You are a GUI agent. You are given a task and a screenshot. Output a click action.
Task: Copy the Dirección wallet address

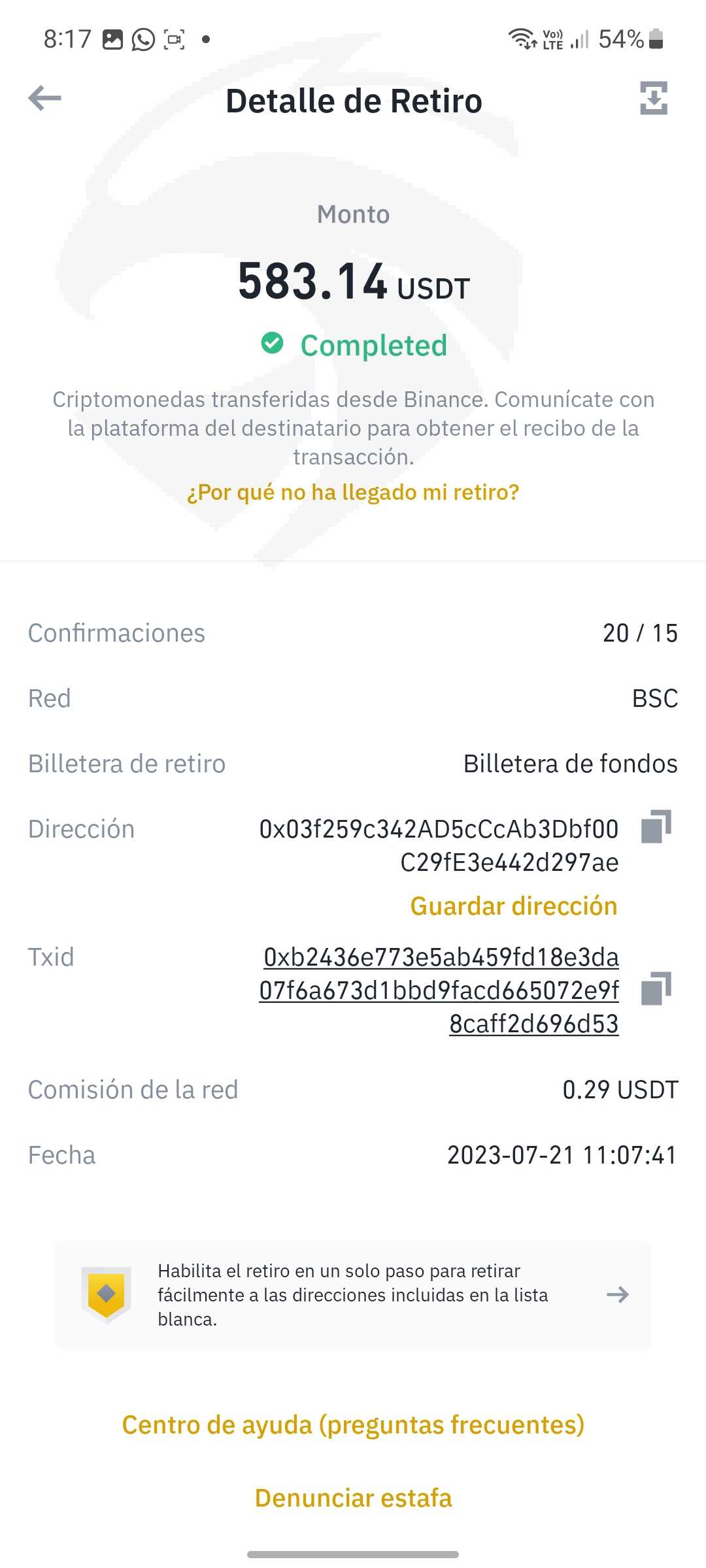pos(656,827)
